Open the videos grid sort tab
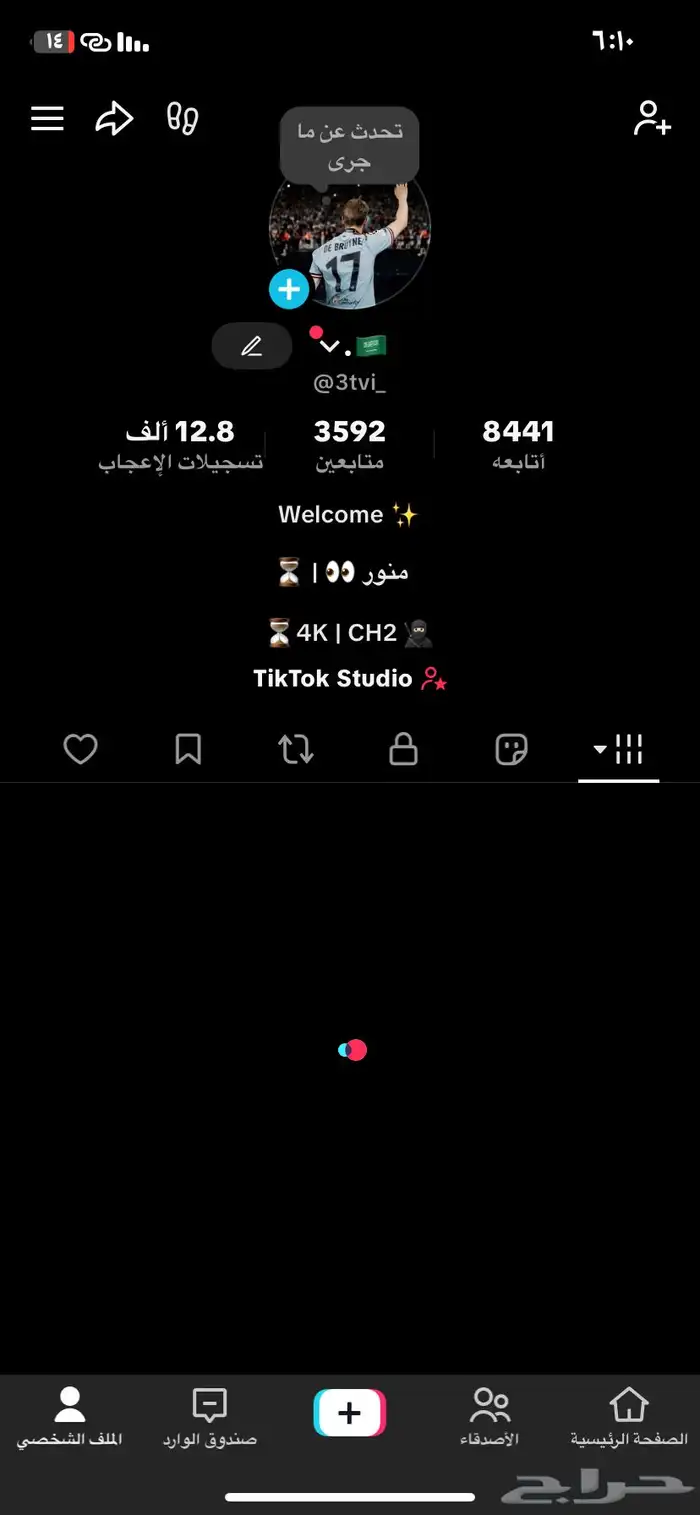This screenshot has width=700, height=1515. click(x=619, y=749)
